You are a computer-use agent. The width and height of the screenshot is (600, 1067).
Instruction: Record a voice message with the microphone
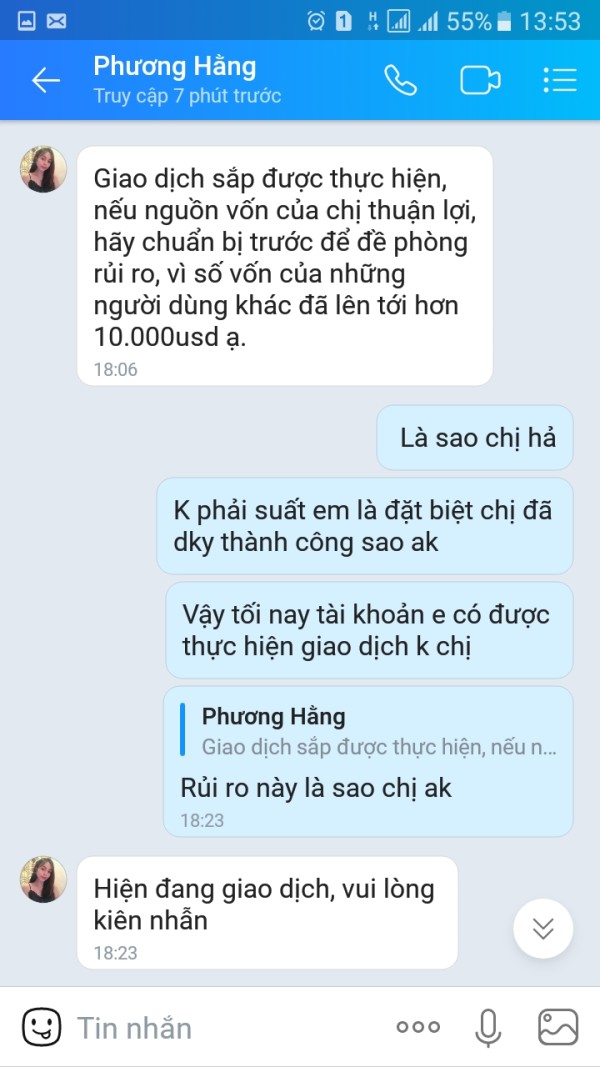tap(488, 1027)
